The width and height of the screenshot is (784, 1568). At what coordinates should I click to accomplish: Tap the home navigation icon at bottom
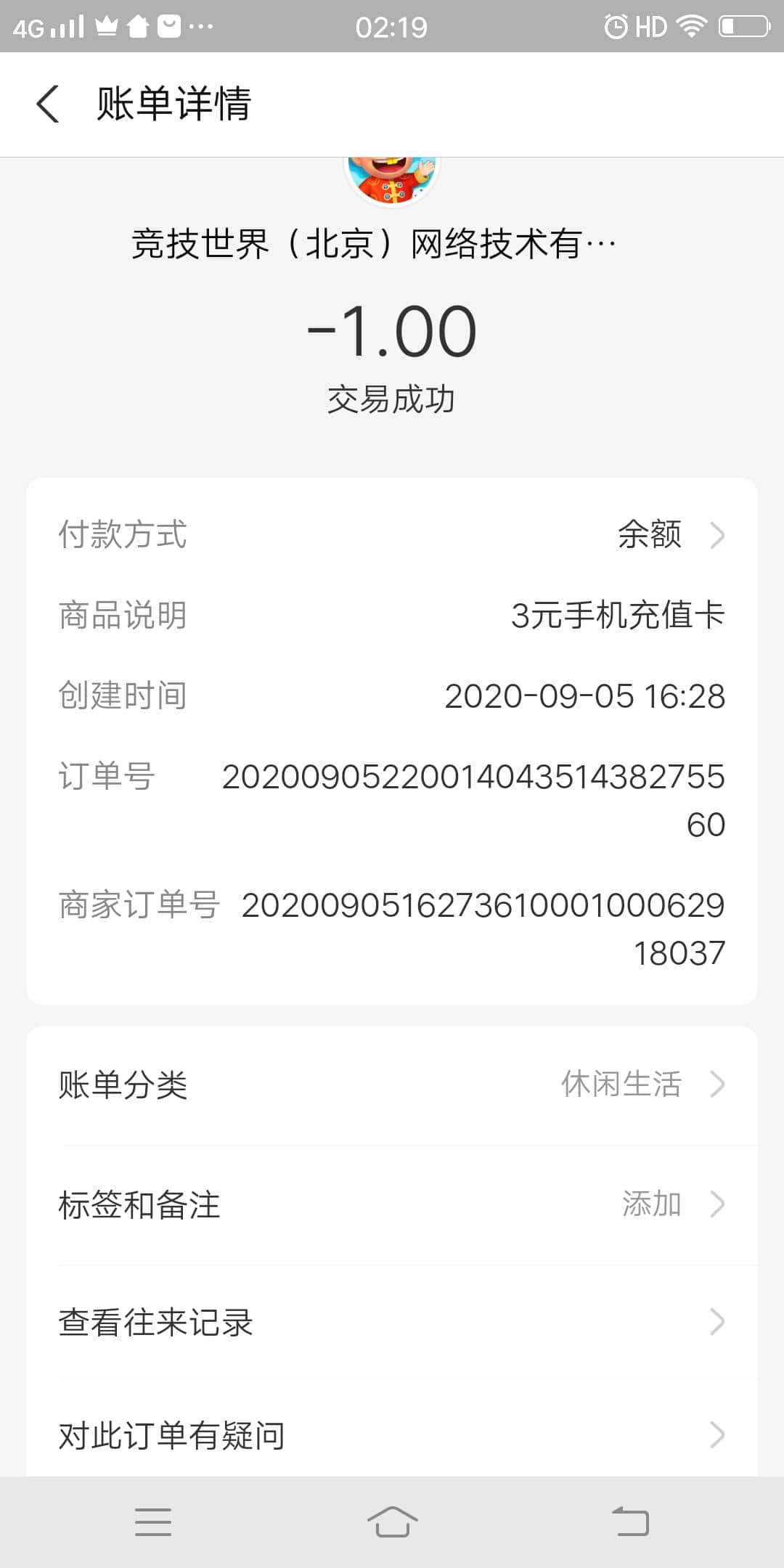click(392, 1522)
